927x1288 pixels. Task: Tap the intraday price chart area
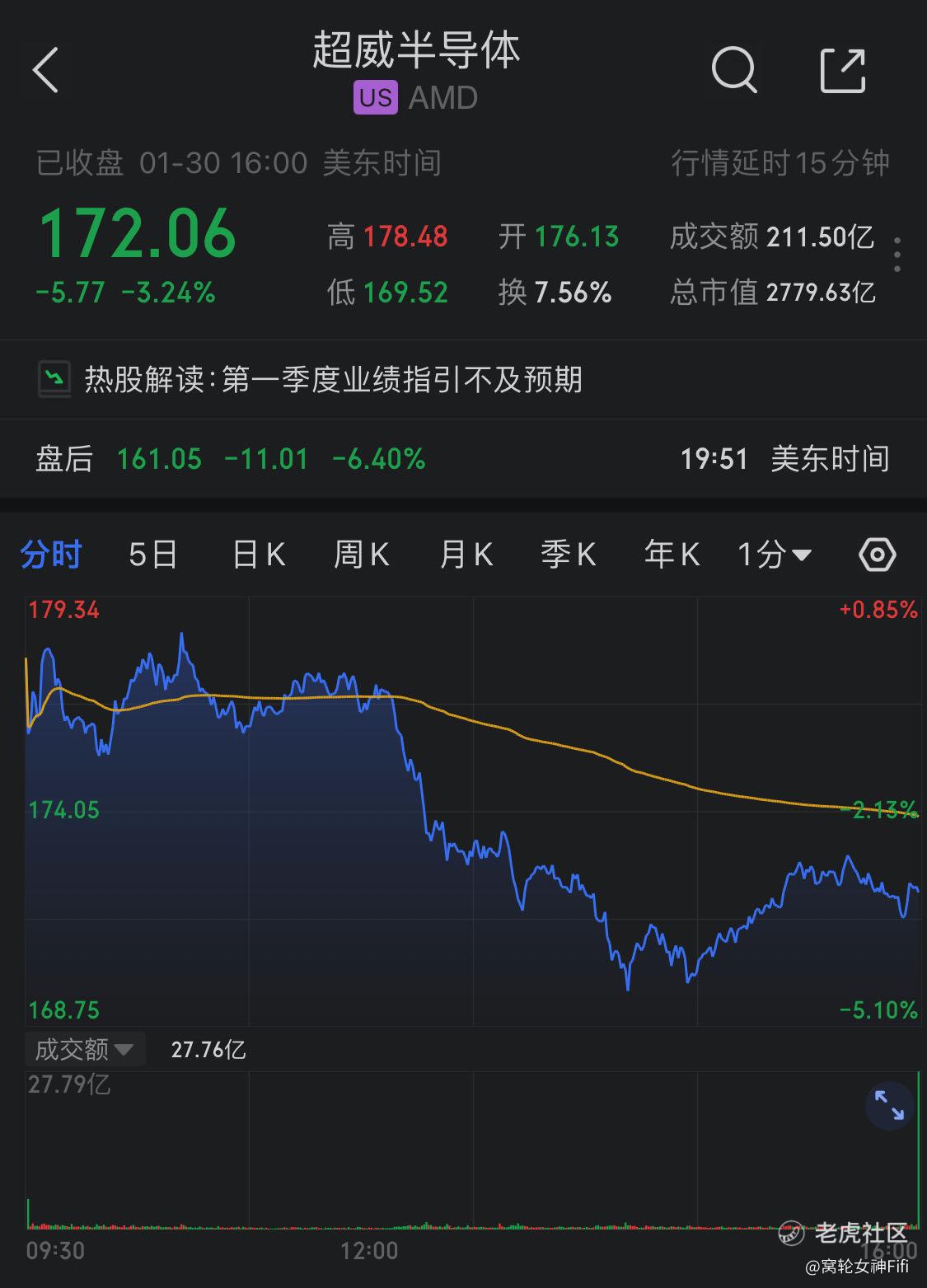tap(461, 824)
